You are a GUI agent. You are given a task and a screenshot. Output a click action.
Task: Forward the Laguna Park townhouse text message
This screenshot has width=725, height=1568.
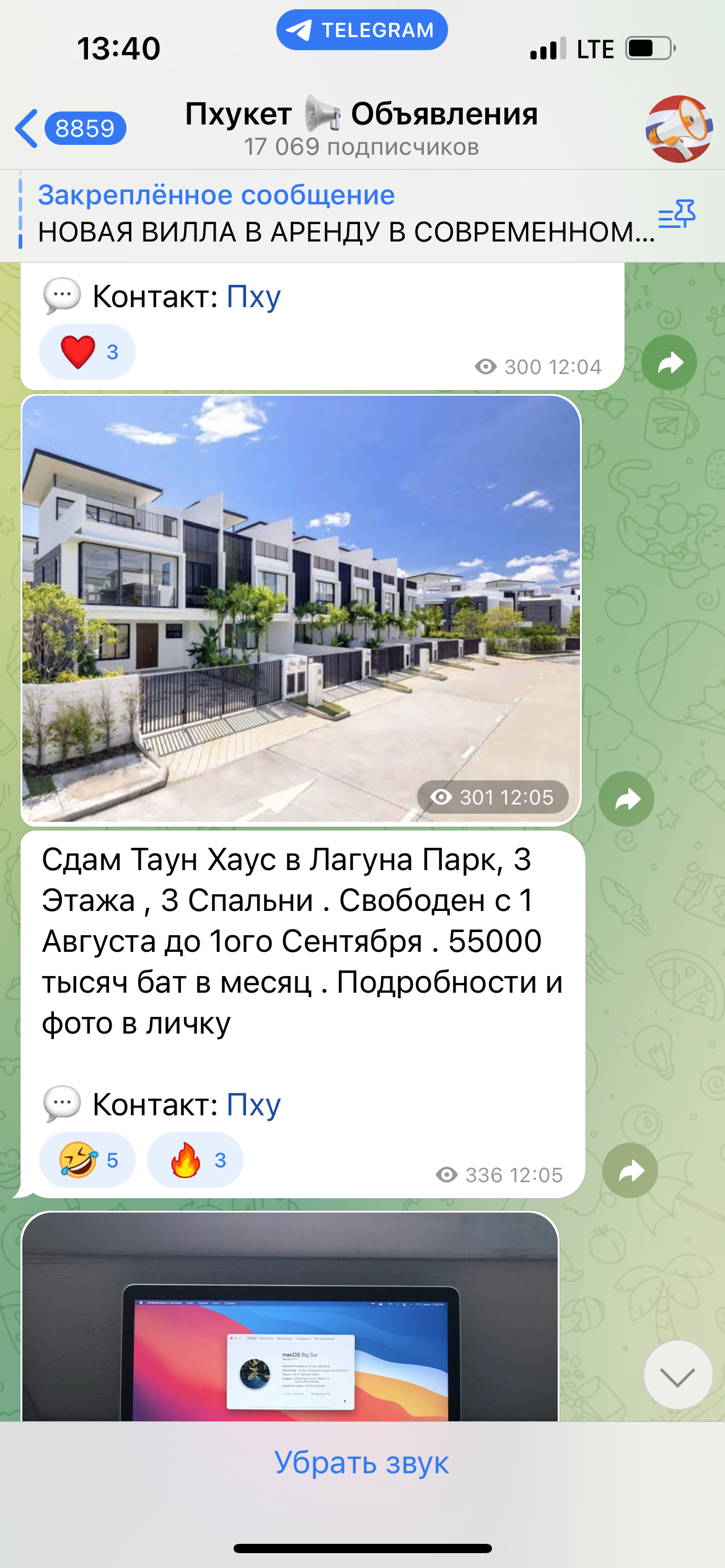(630, 1170)
